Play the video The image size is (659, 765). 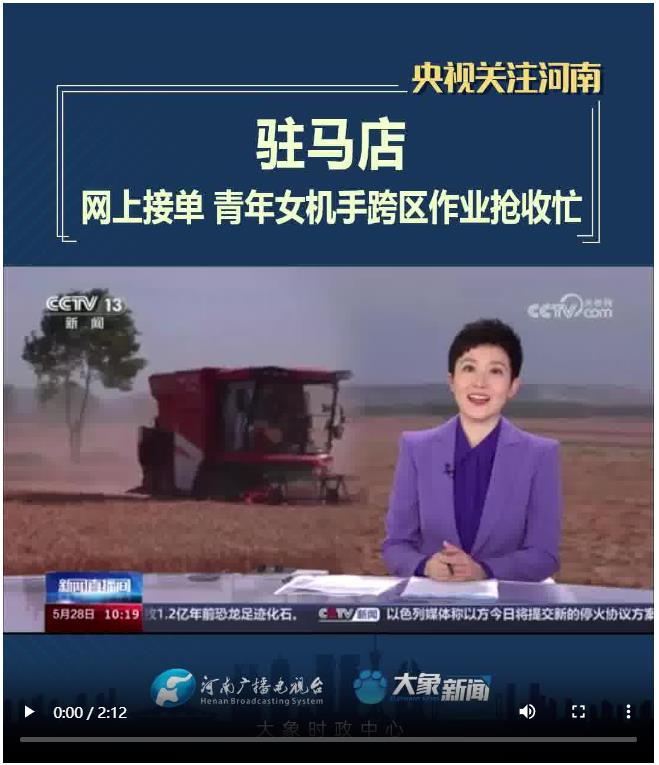(x=29, y=712)
